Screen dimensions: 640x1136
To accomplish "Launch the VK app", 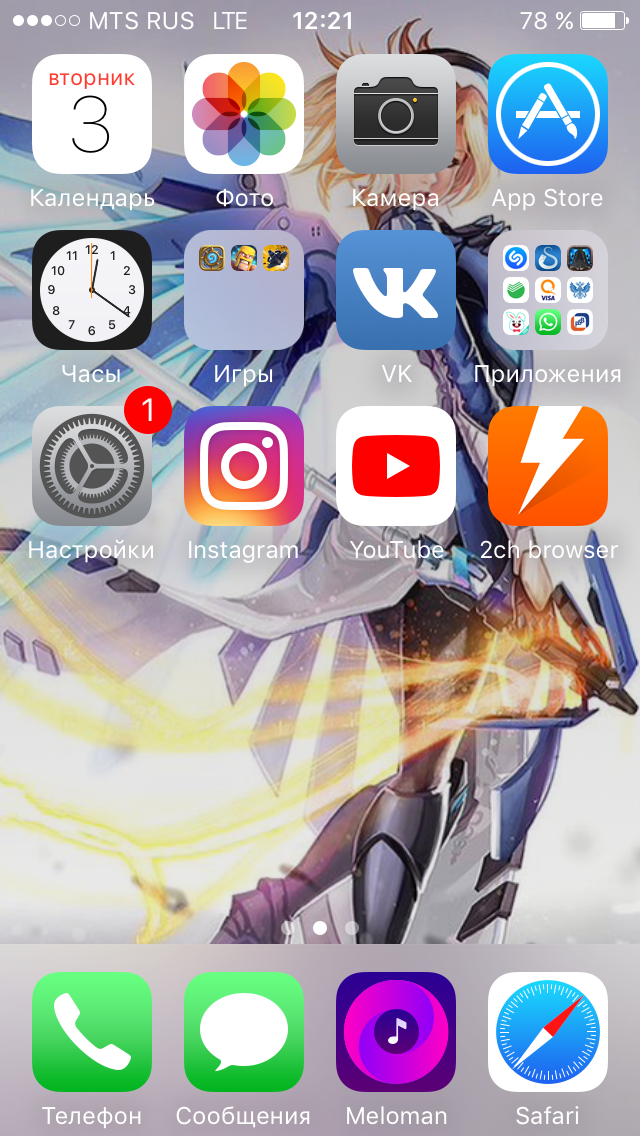I will [x=396, y=290].
